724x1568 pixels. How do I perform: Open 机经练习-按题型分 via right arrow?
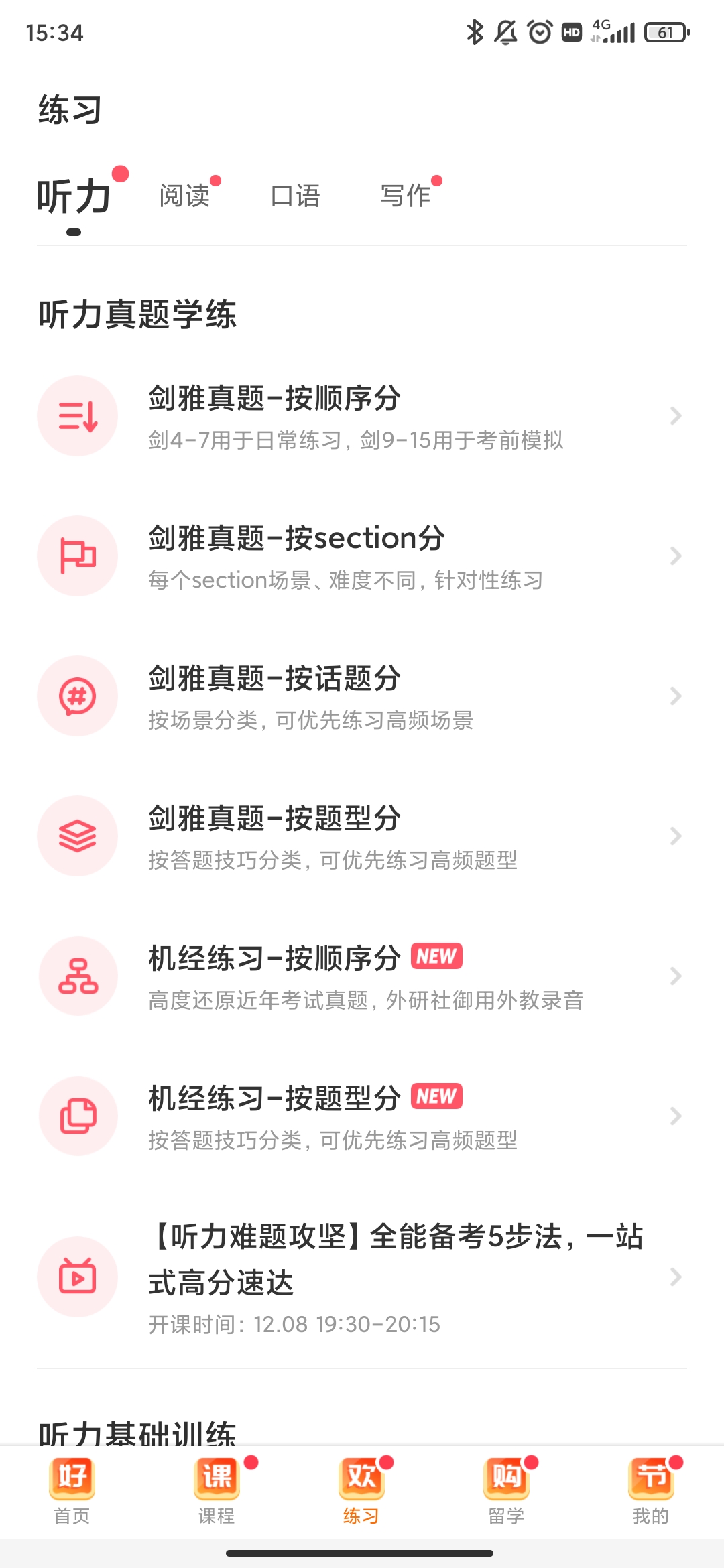coord(675,1116)
